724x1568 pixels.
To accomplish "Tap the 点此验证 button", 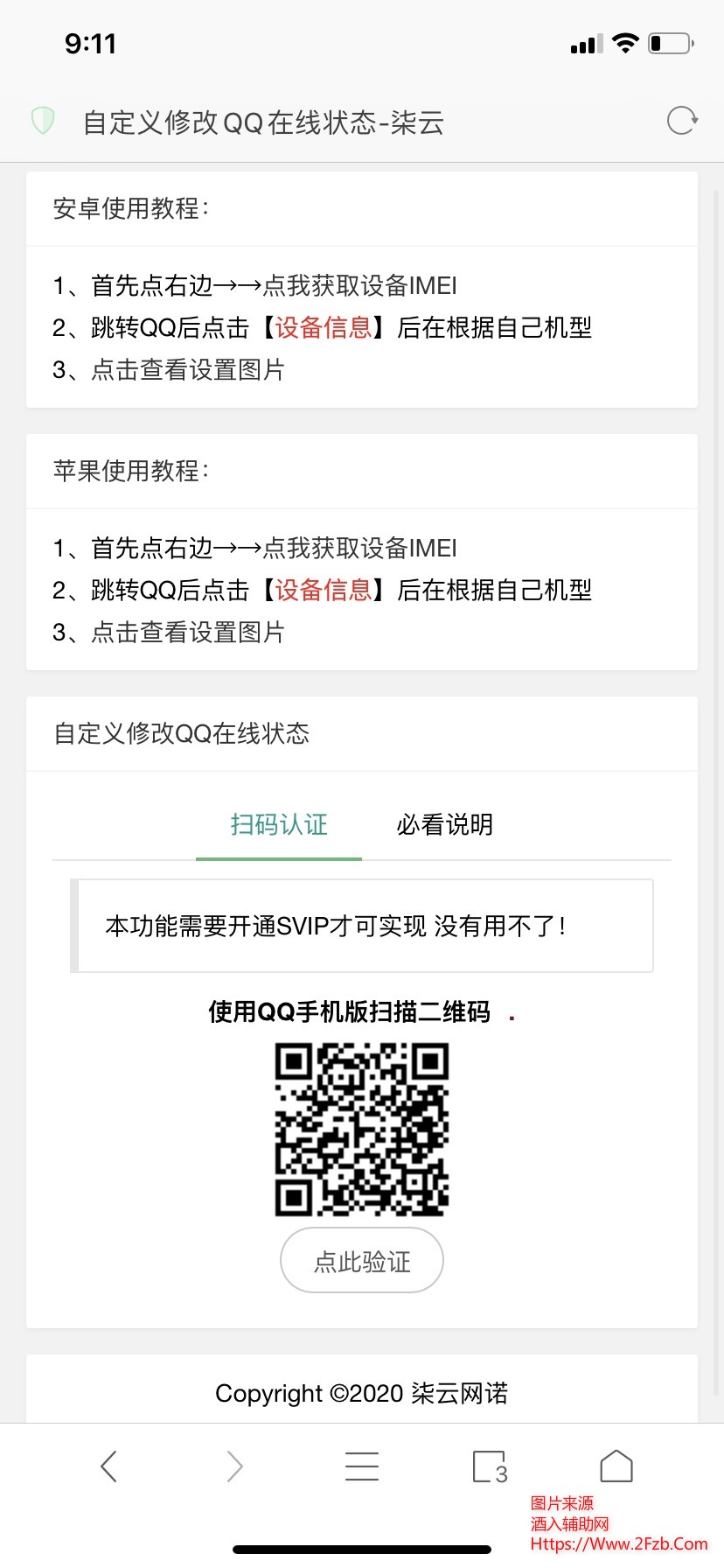I will (x=362, y=1261).
